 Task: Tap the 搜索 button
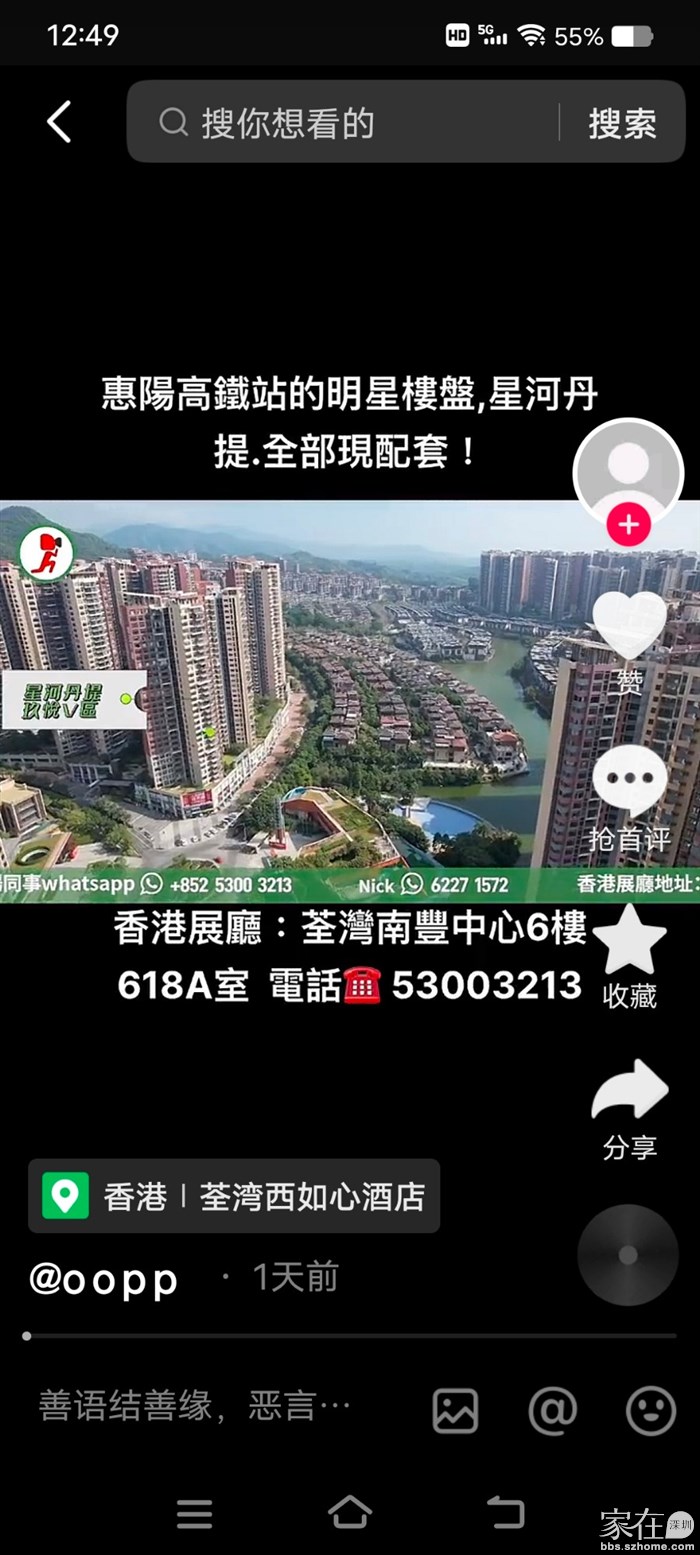pos(622,122)
